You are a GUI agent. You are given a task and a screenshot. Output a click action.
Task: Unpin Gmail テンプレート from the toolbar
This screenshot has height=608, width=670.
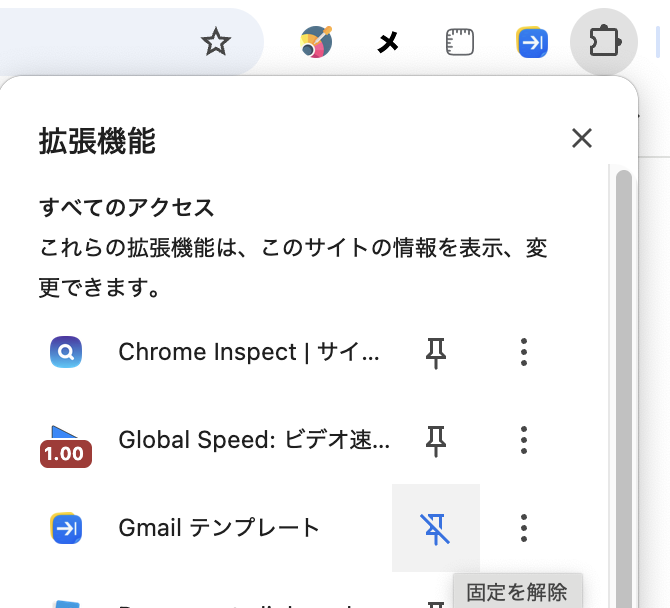(x=435, y=527)
